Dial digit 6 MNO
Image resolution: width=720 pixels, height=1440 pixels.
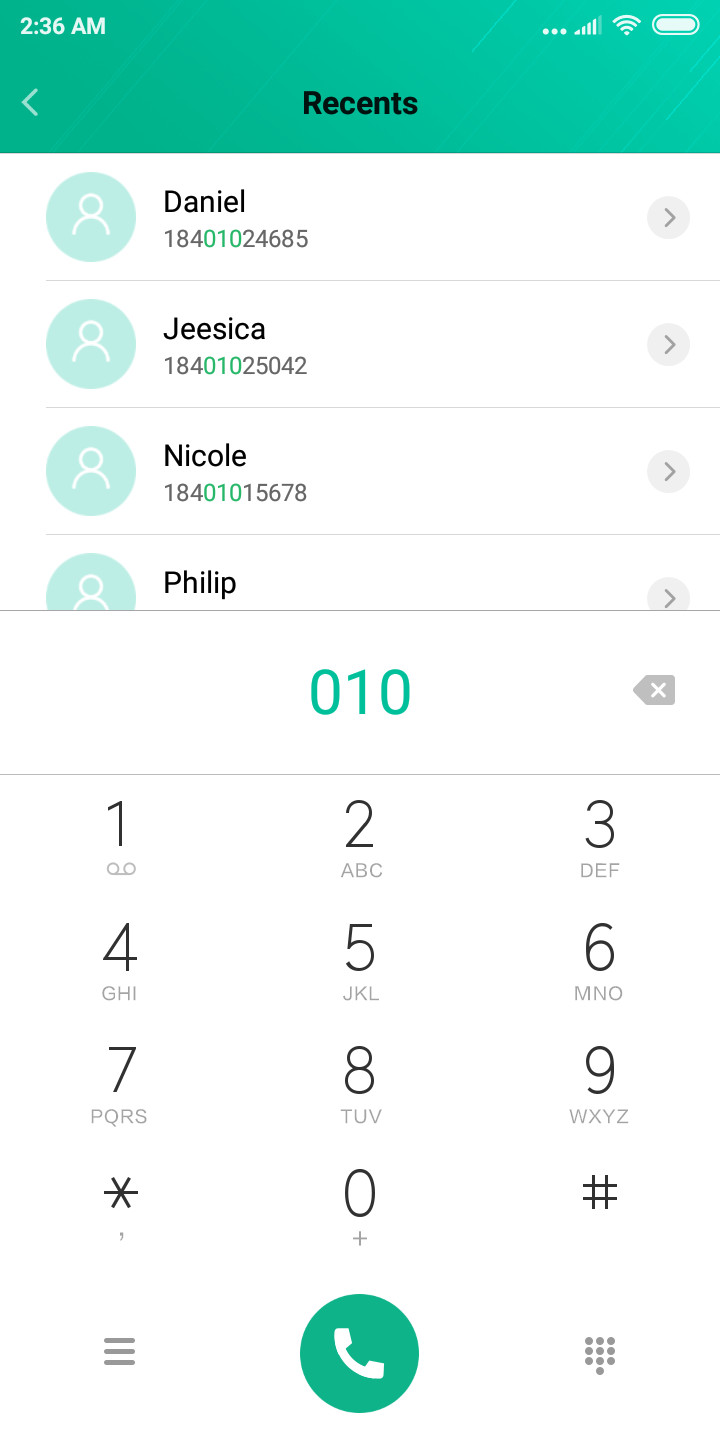[600, 961]
